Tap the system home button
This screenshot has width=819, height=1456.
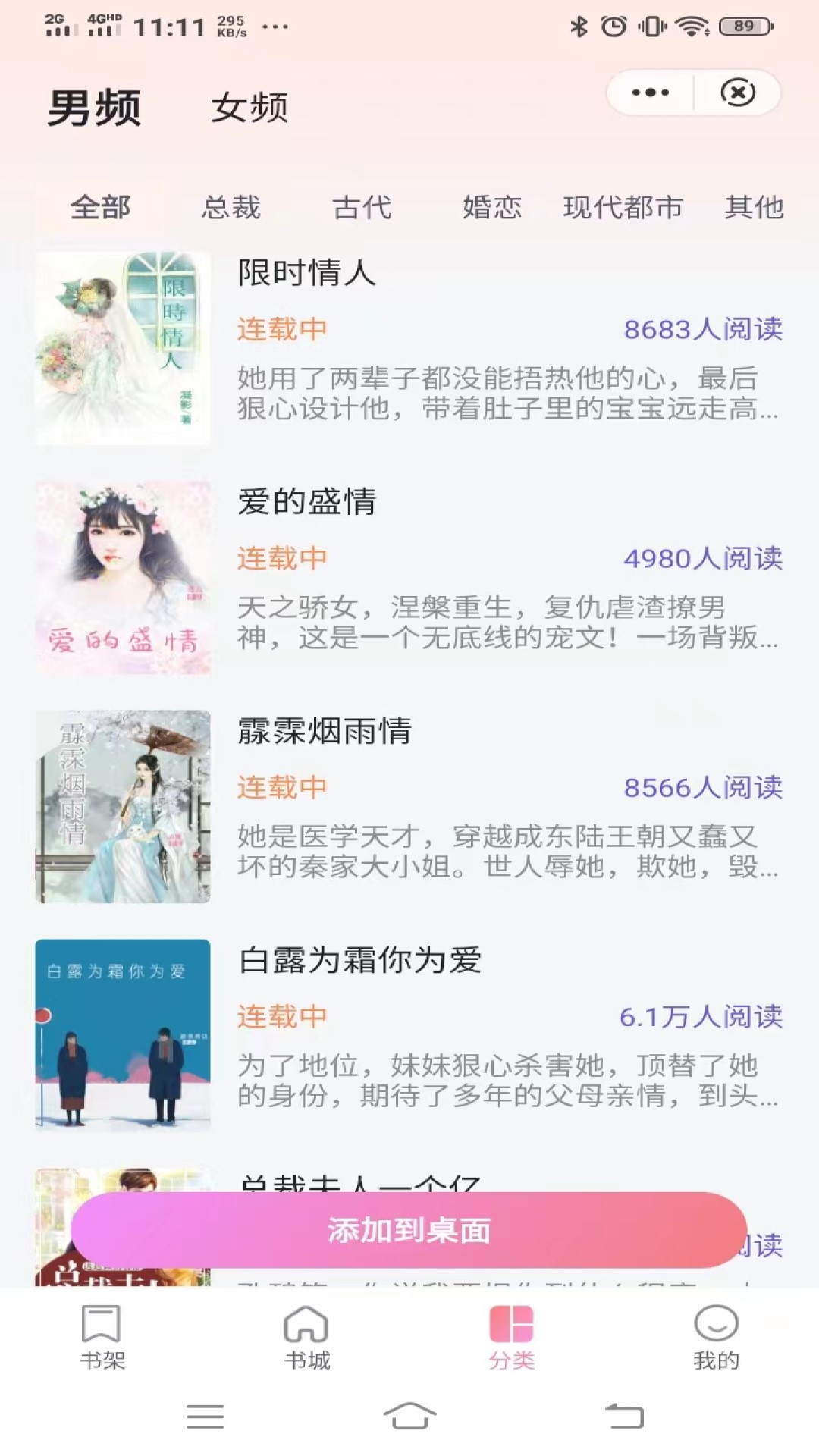(409, 1416)
